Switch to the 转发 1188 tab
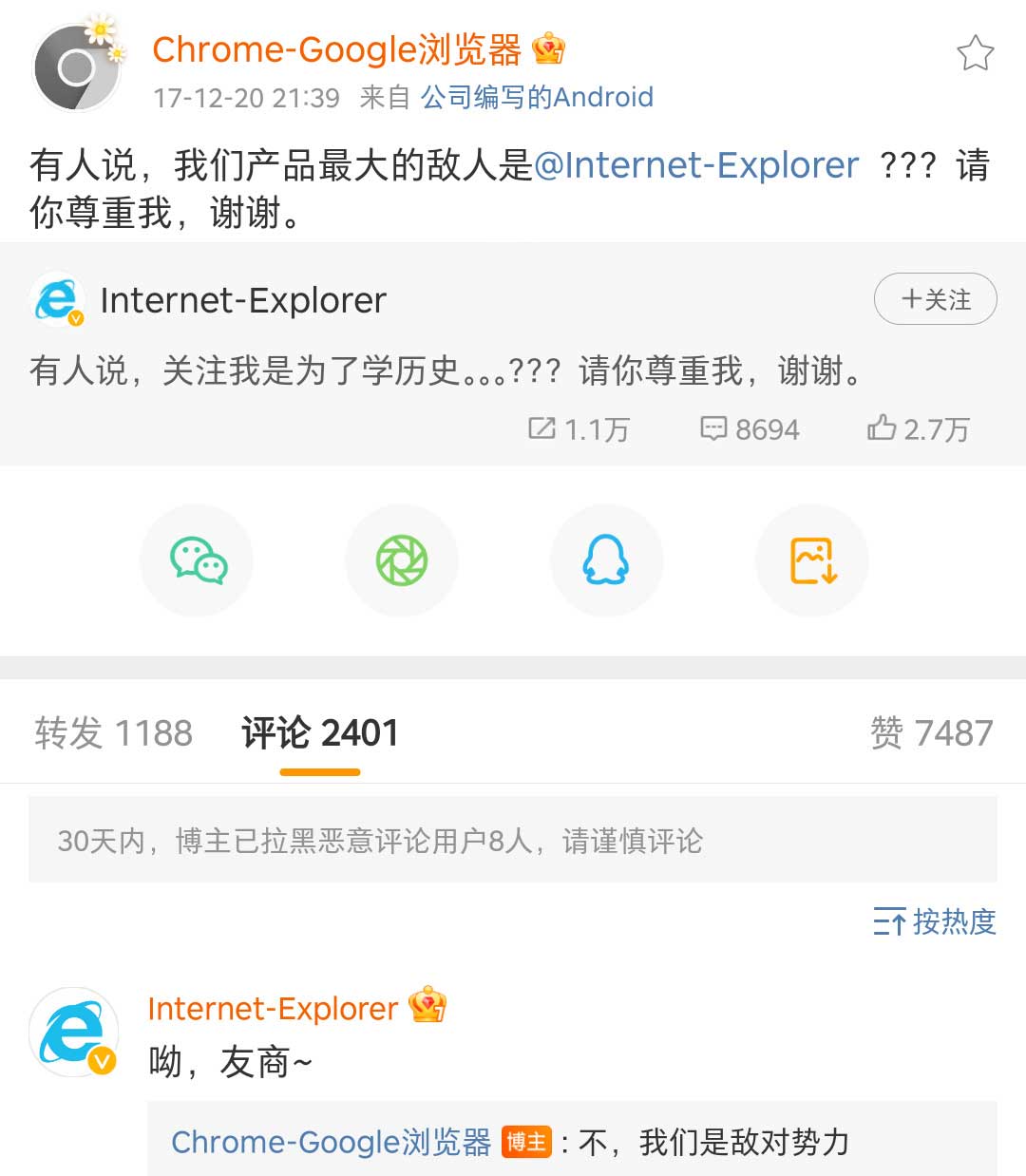This screenshot has height=1176, width=1026. click(114, 733)
